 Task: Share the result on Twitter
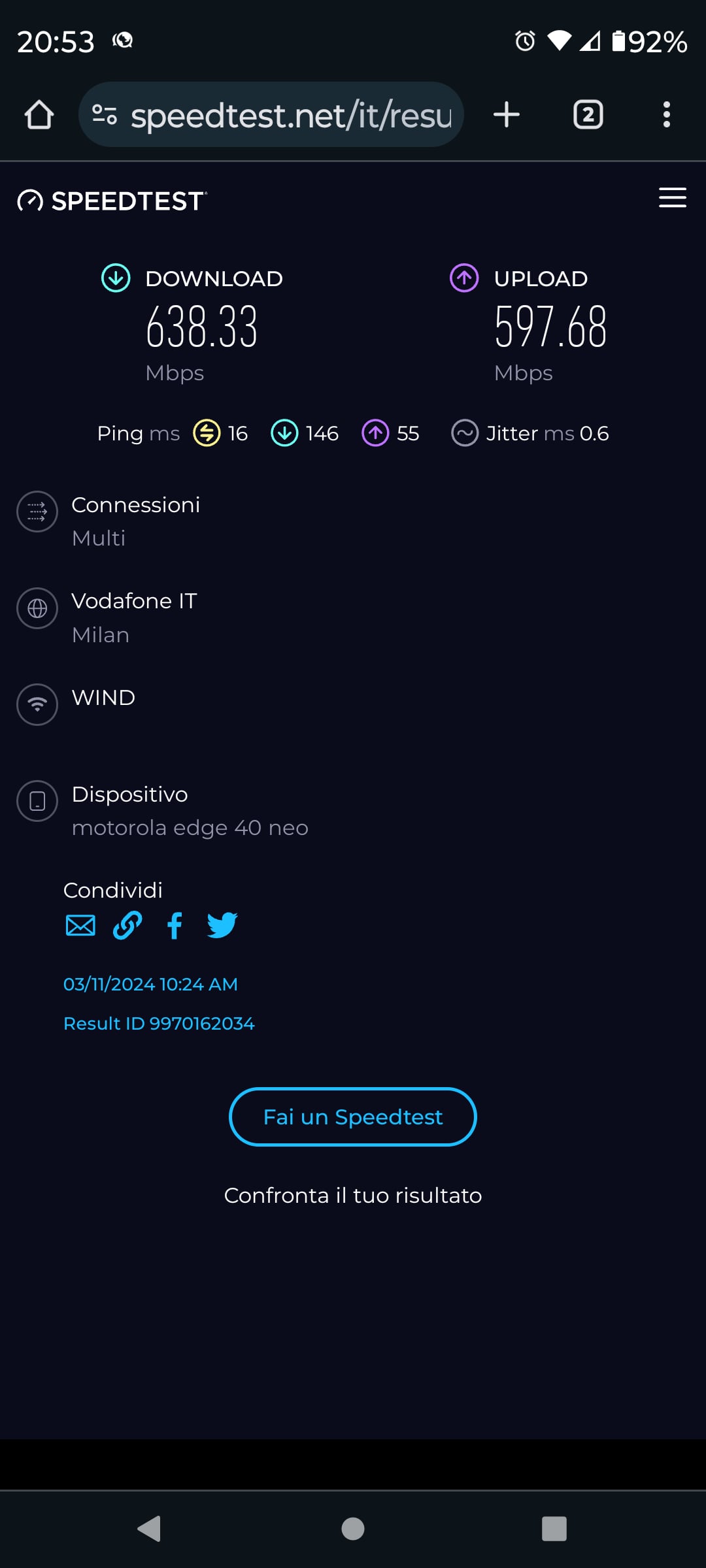click(222, 925)
